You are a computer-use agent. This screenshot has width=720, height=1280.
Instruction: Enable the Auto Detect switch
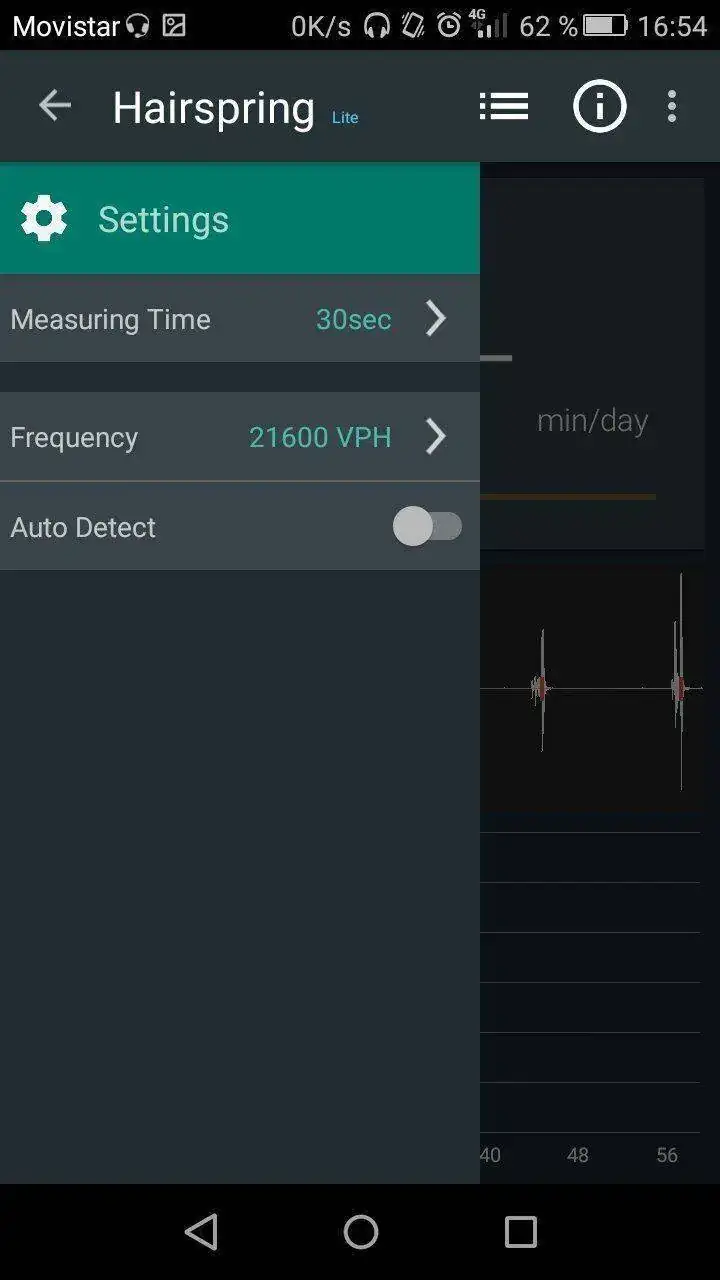coord(428,527)
